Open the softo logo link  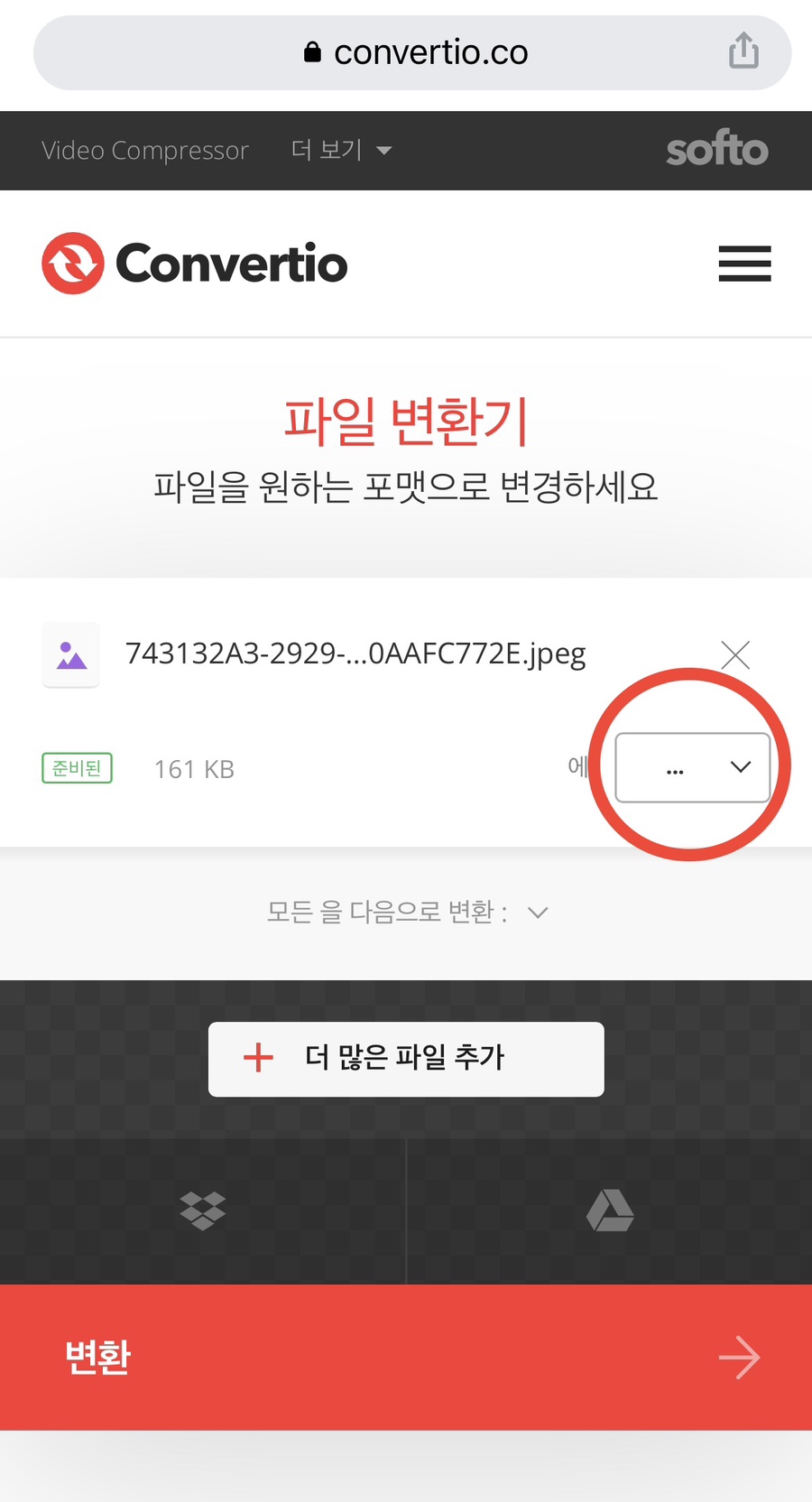717,149
